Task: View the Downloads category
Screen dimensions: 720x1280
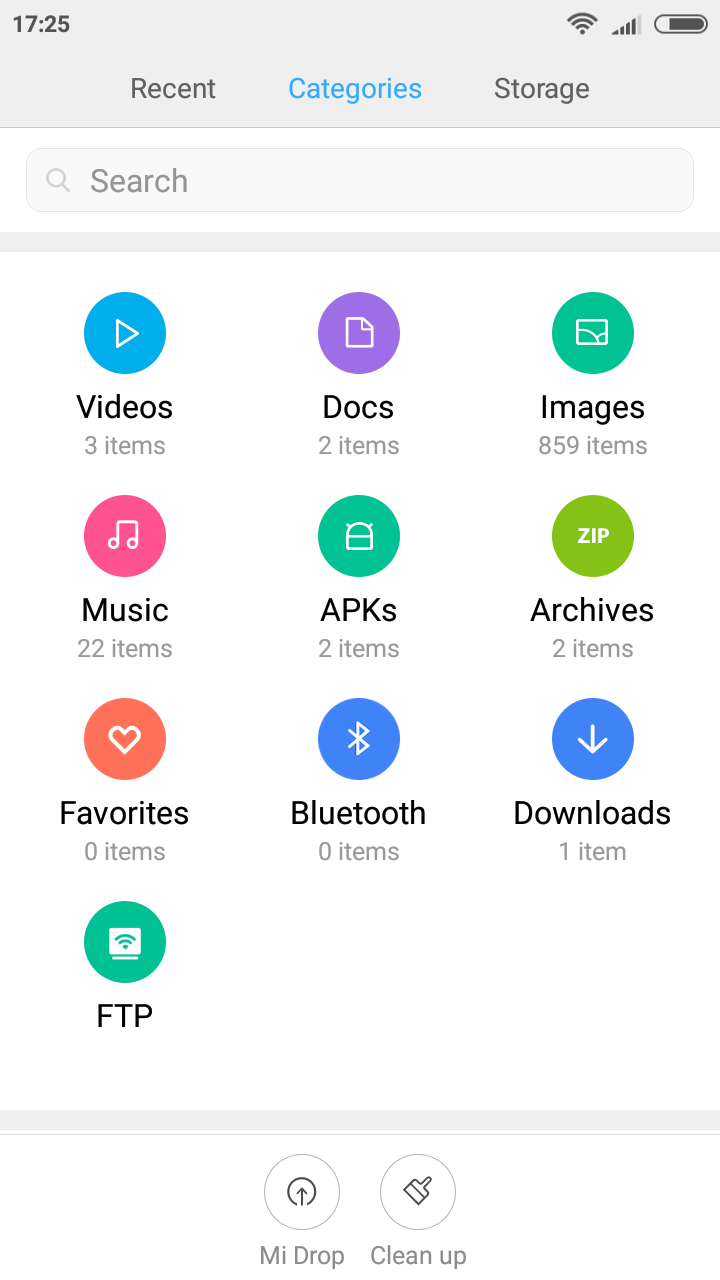Action: click(593, 740)
